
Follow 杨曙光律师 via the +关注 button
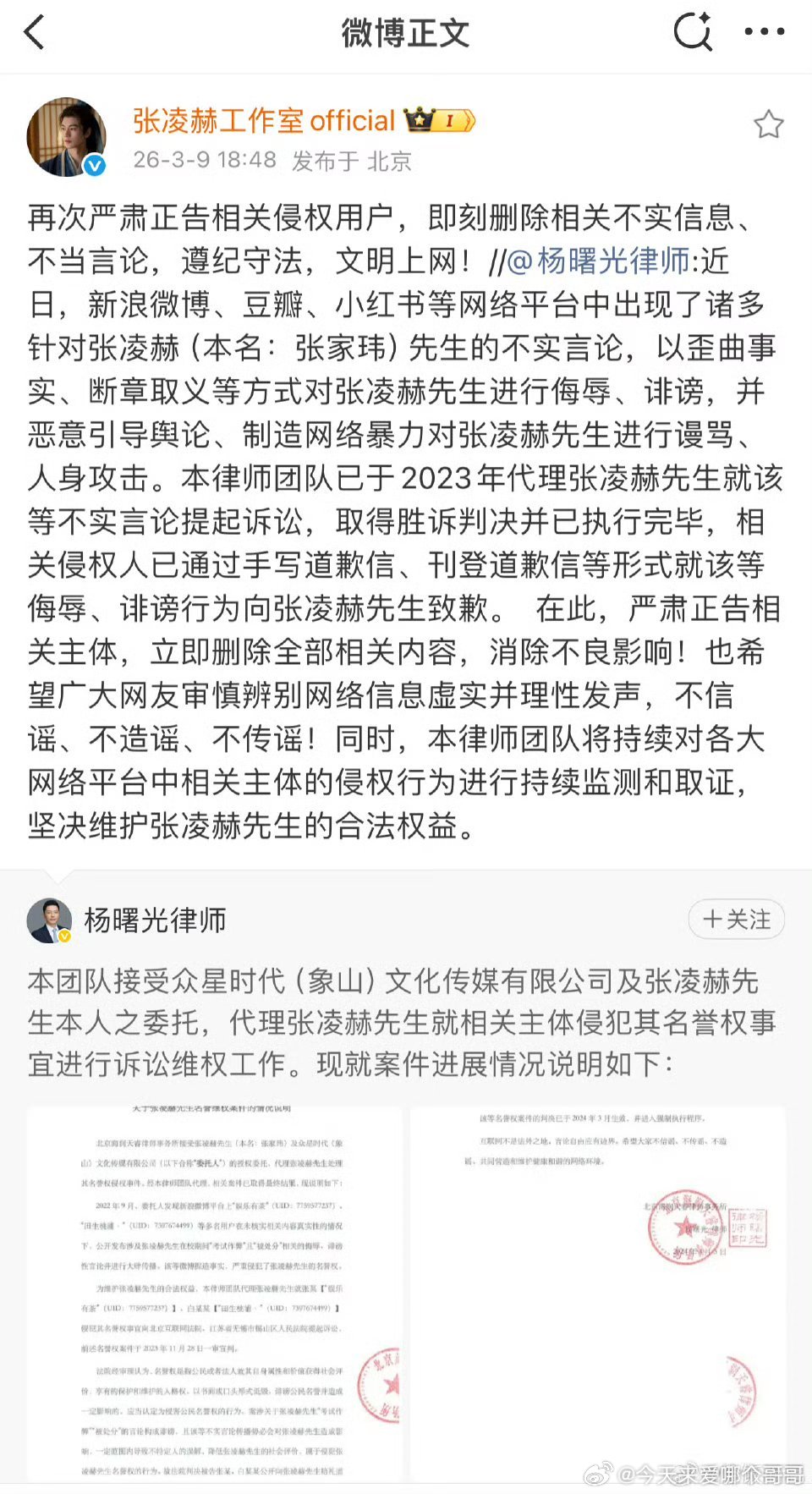[x=735, y=920]
